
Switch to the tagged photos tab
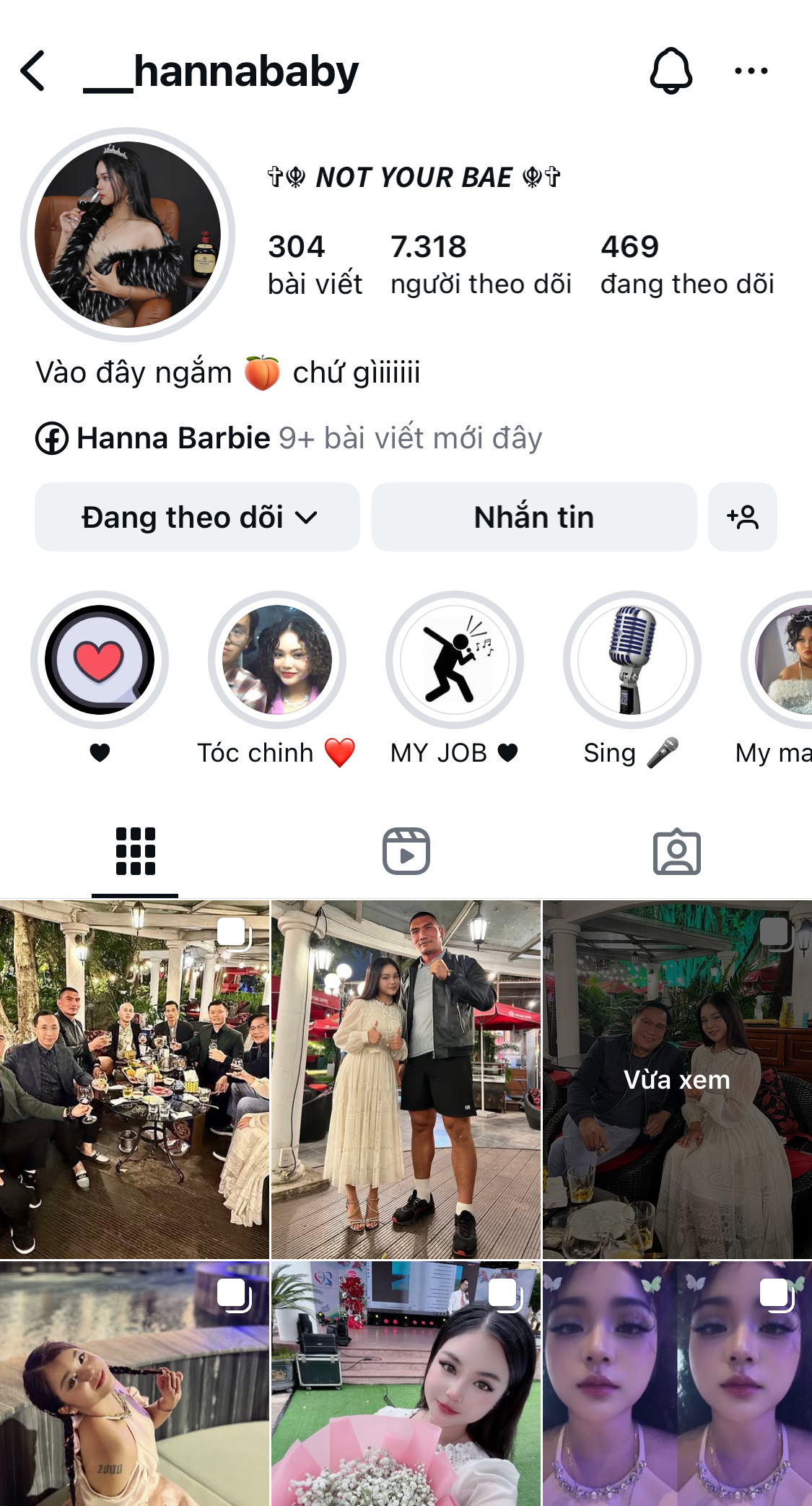pyautogui.click(x=676, y=852)
